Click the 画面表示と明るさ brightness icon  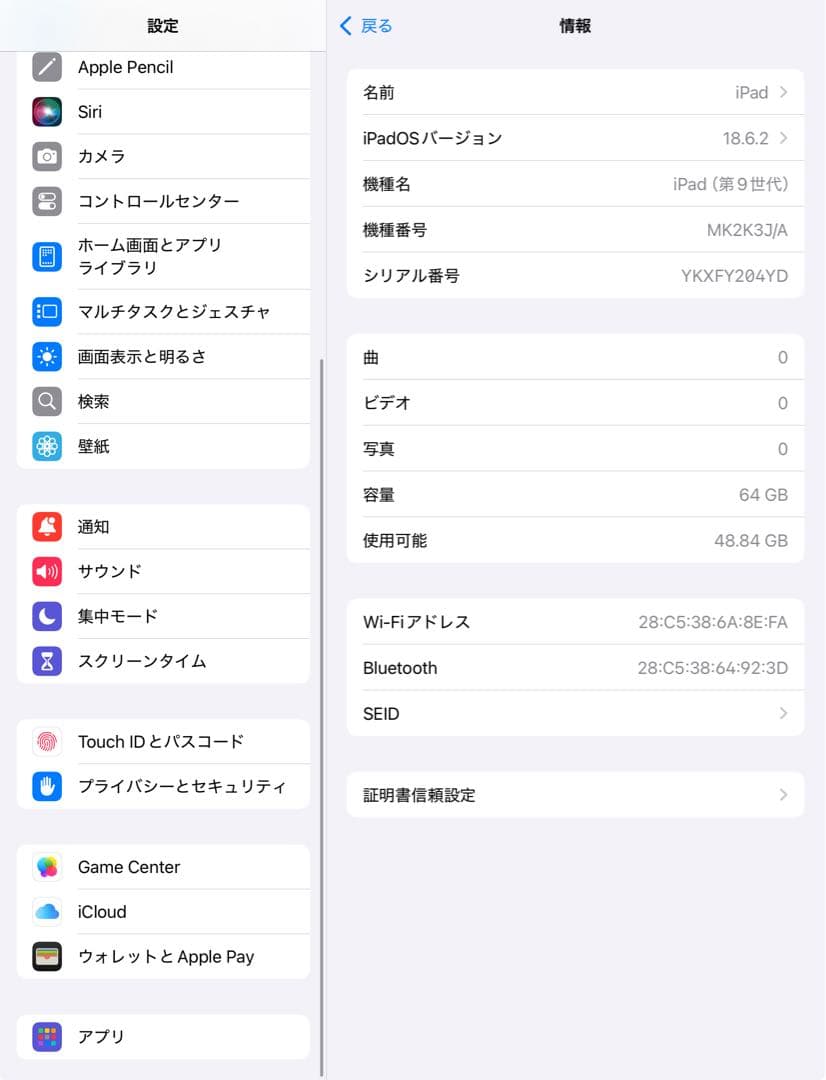[46, 356]
